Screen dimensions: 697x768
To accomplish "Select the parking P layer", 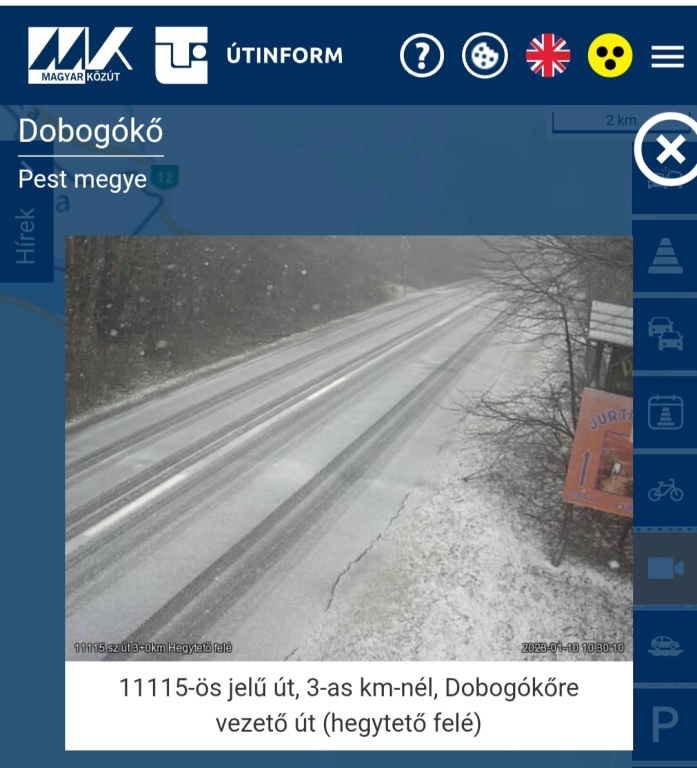I will point(665,725).
